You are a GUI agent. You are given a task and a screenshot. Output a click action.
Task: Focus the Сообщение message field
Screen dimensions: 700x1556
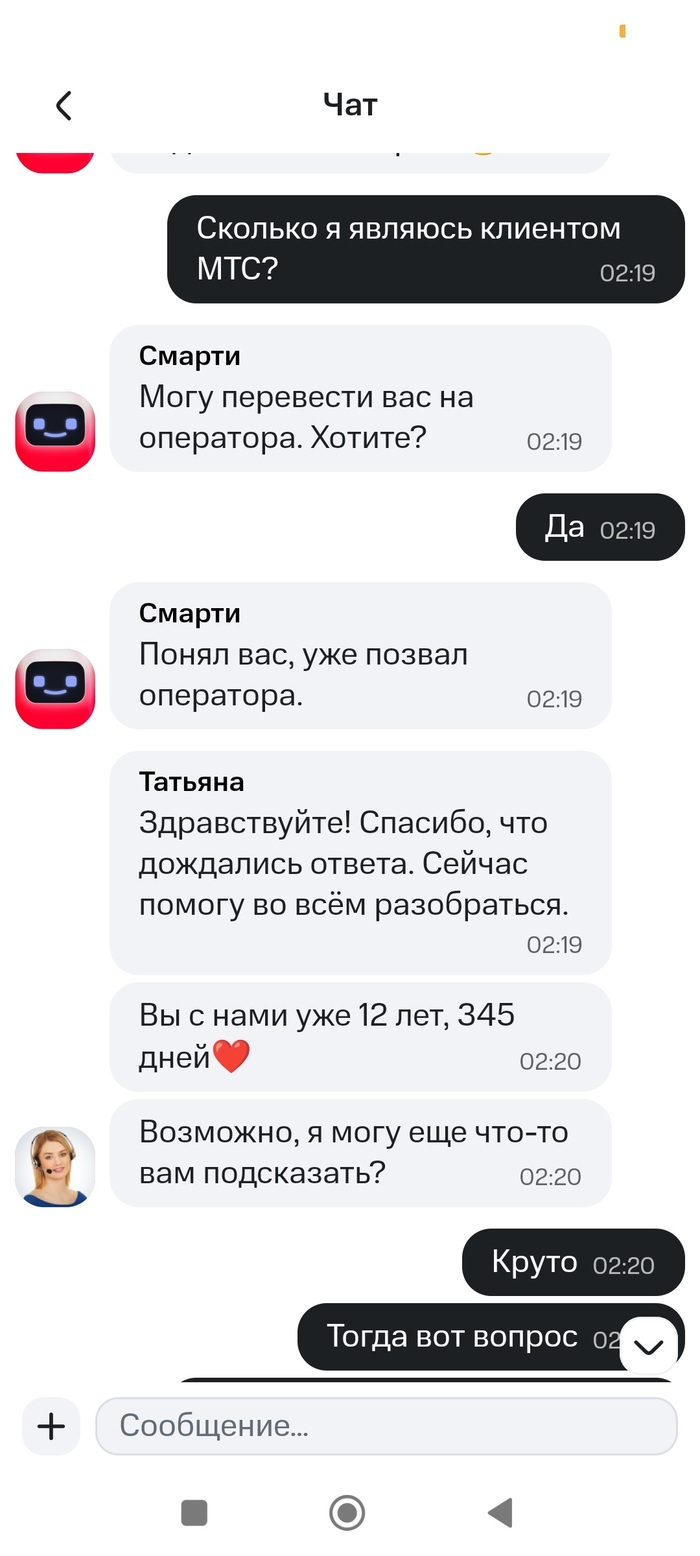[386, 1426]
